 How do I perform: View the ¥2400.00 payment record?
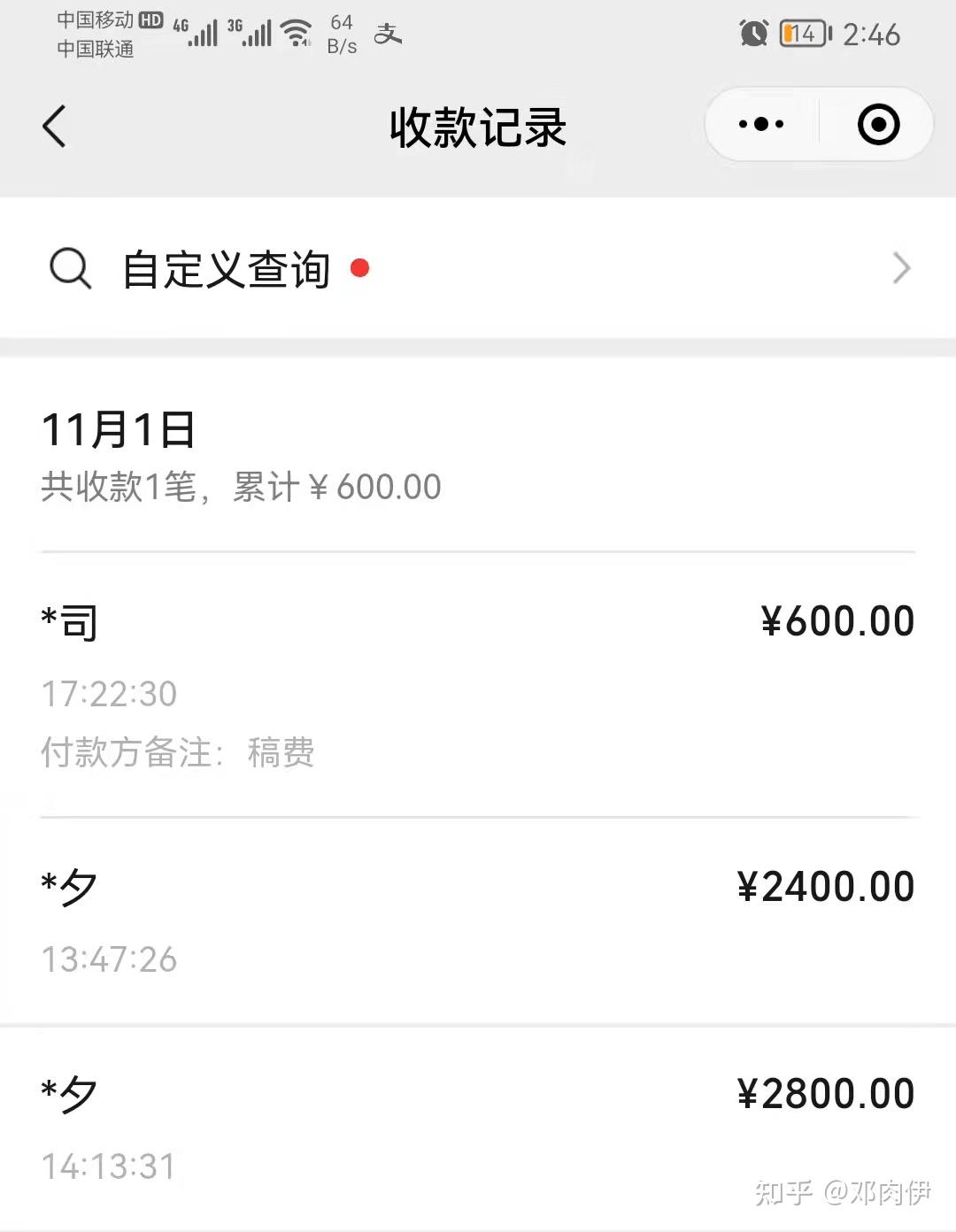pos(478,920)
